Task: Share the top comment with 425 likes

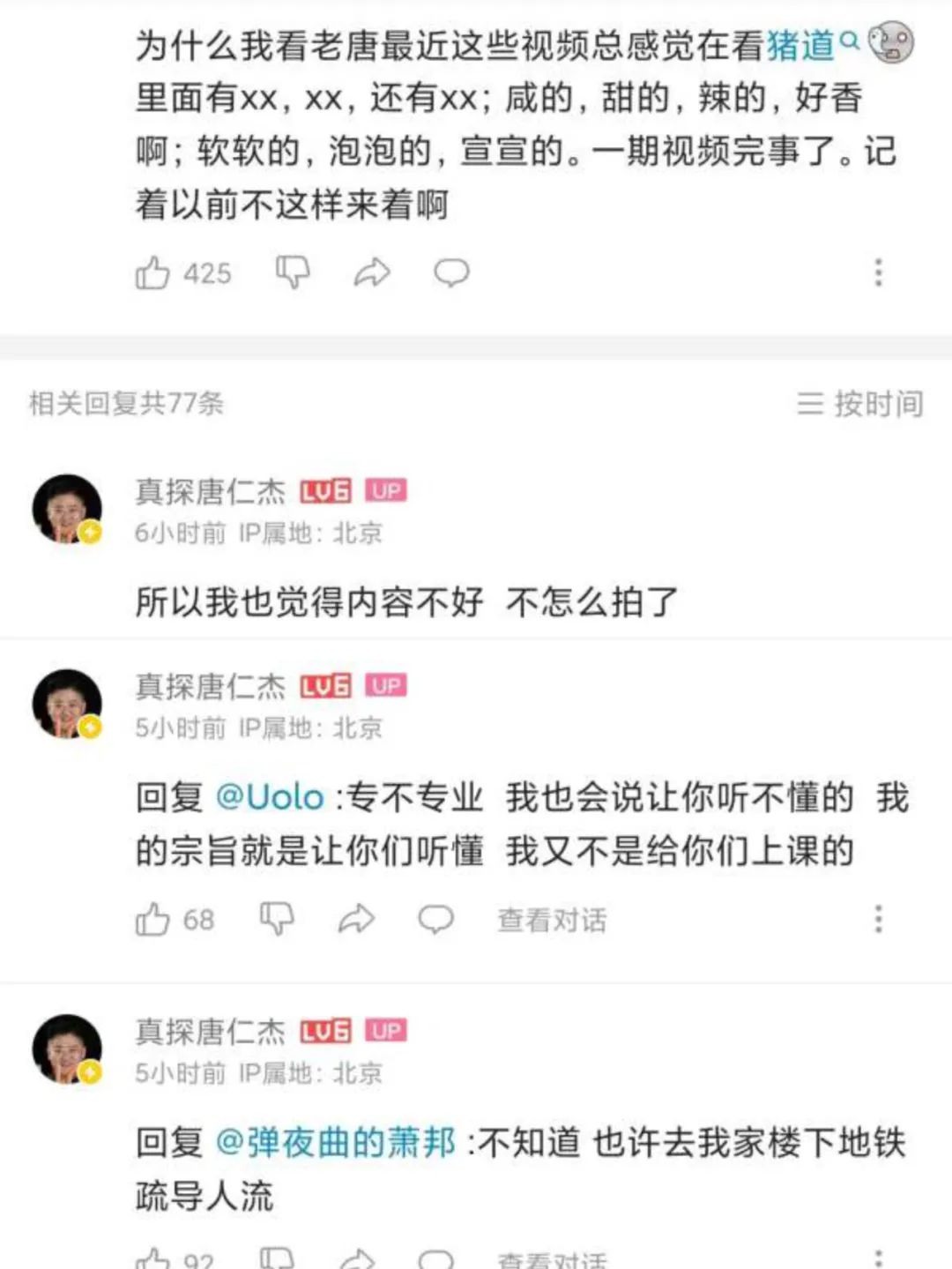Action: [372, 272]
